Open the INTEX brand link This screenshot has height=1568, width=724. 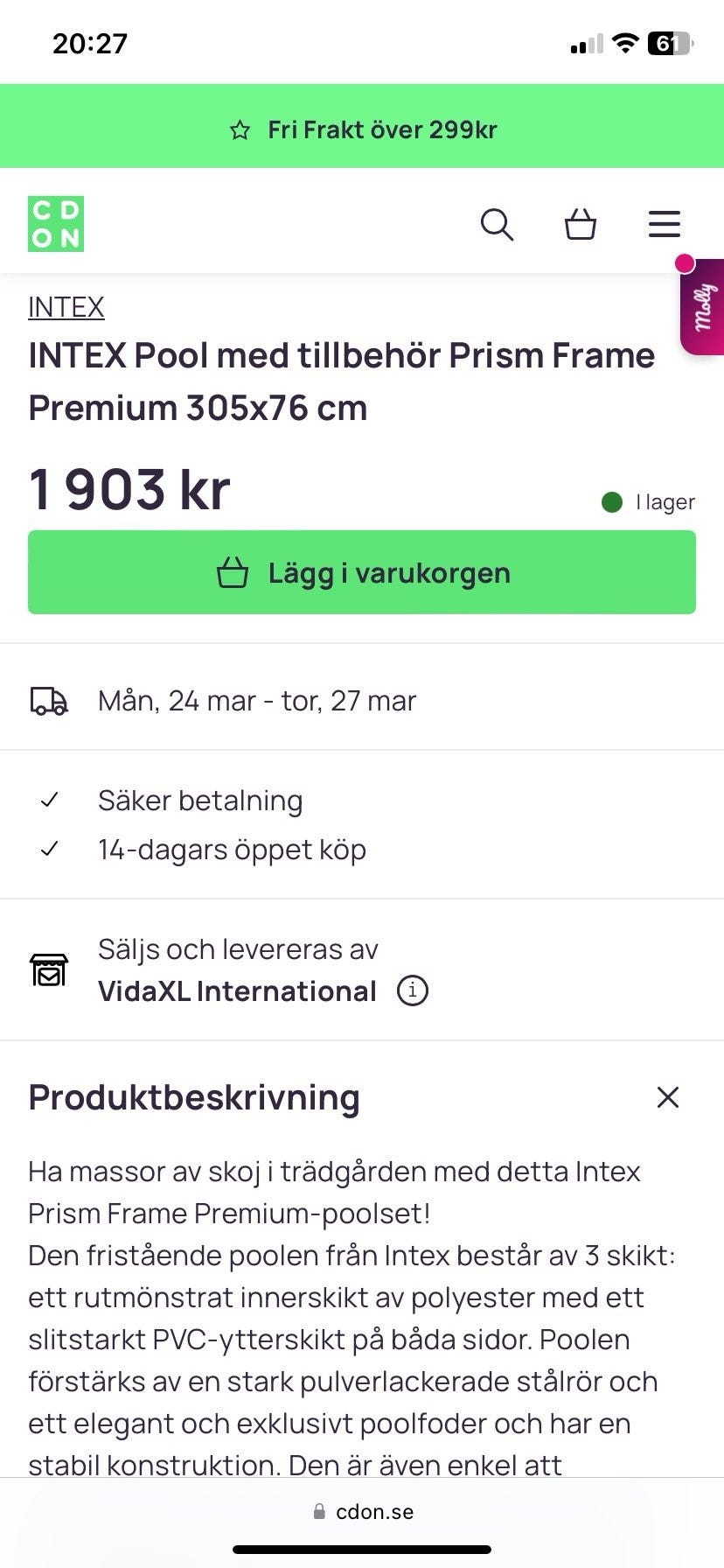66,307
